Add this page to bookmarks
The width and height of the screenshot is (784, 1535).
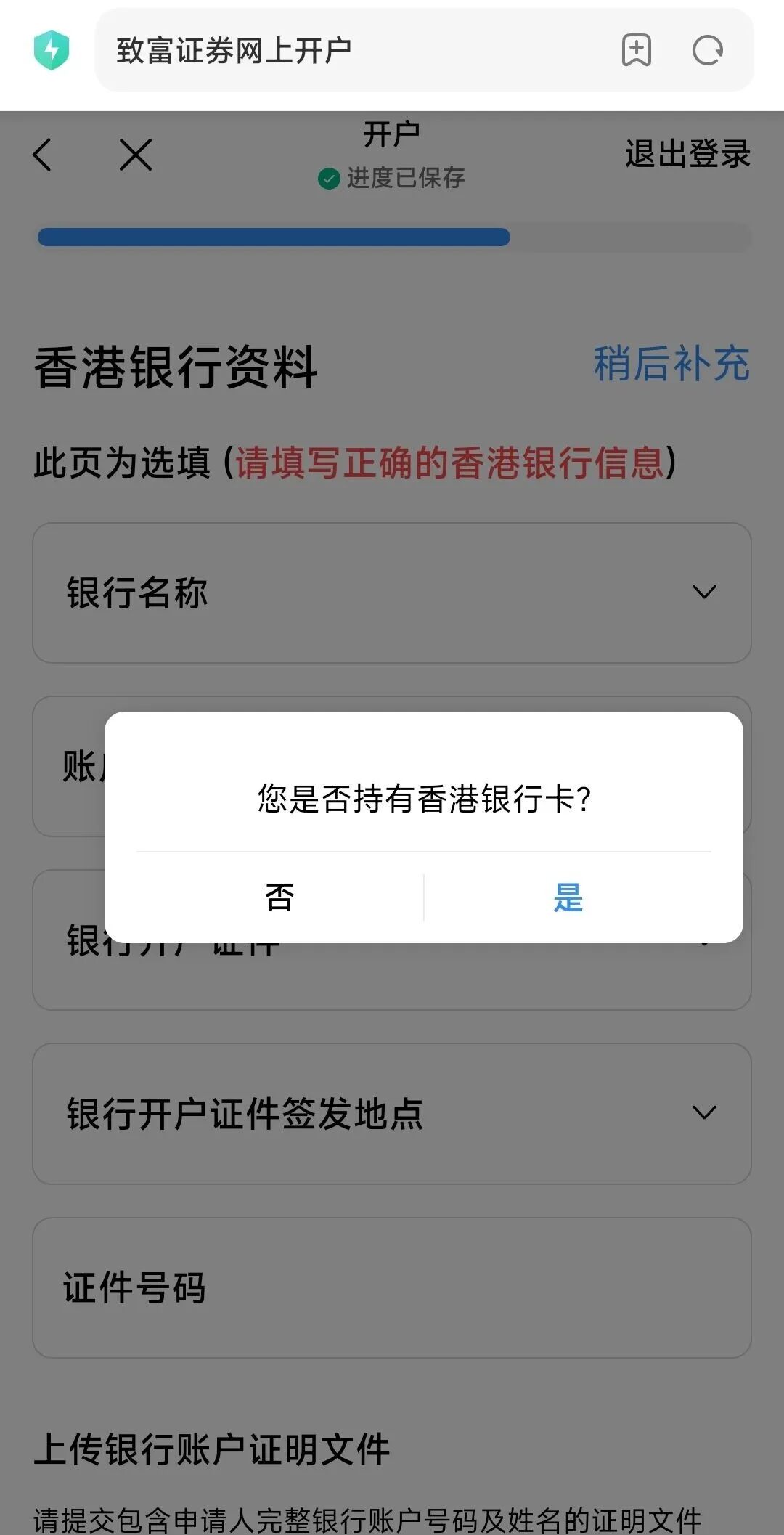[x=636, y=50]
